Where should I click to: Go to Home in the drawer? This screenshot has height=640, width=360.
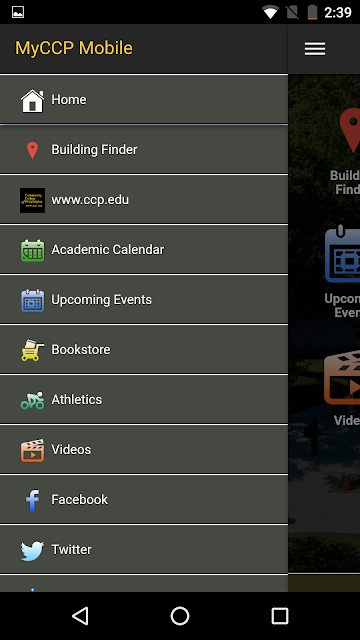click(x=144, y=99)
